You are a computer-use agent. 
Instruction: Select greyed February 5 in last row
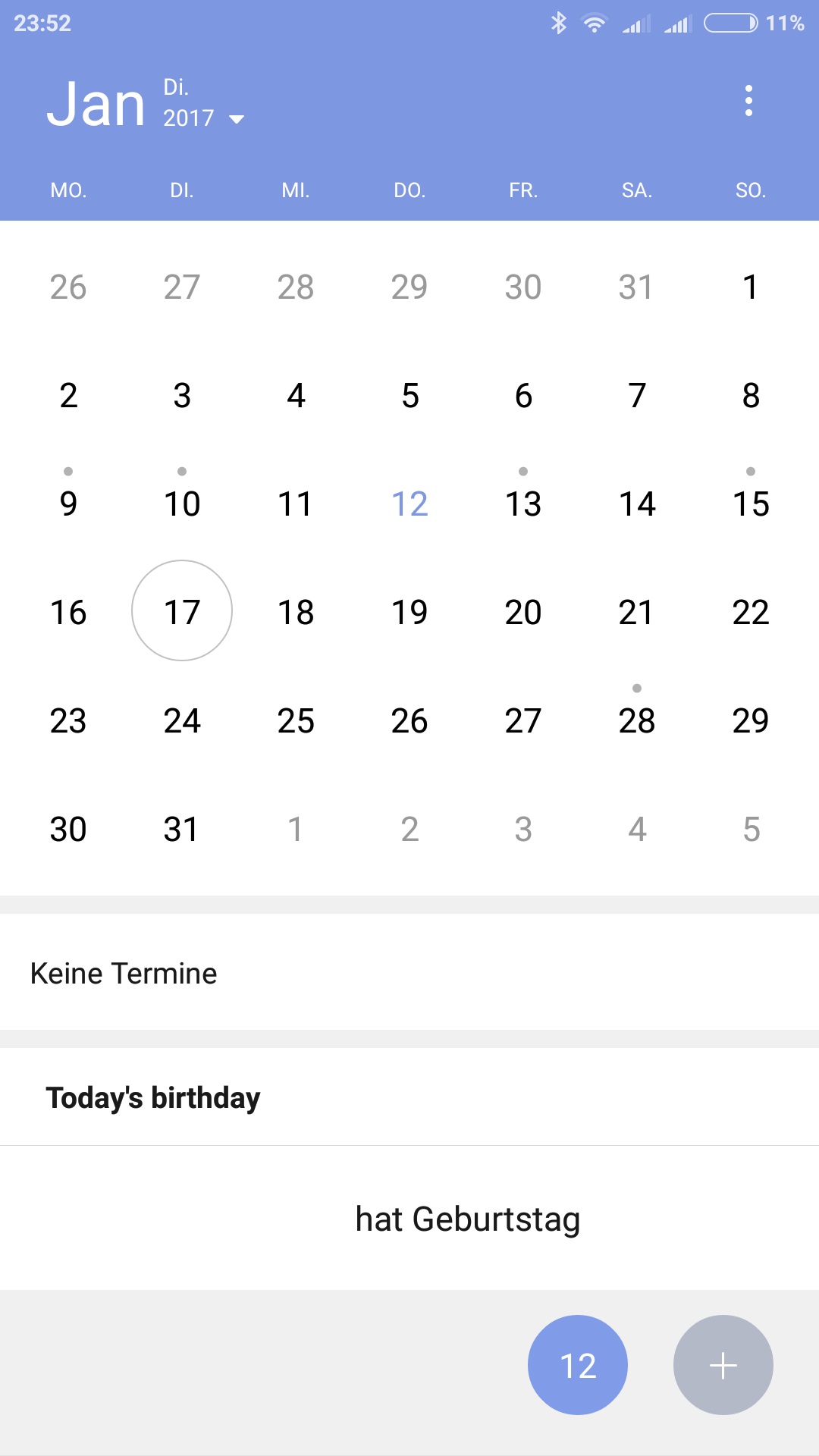(x=751, y=829)
